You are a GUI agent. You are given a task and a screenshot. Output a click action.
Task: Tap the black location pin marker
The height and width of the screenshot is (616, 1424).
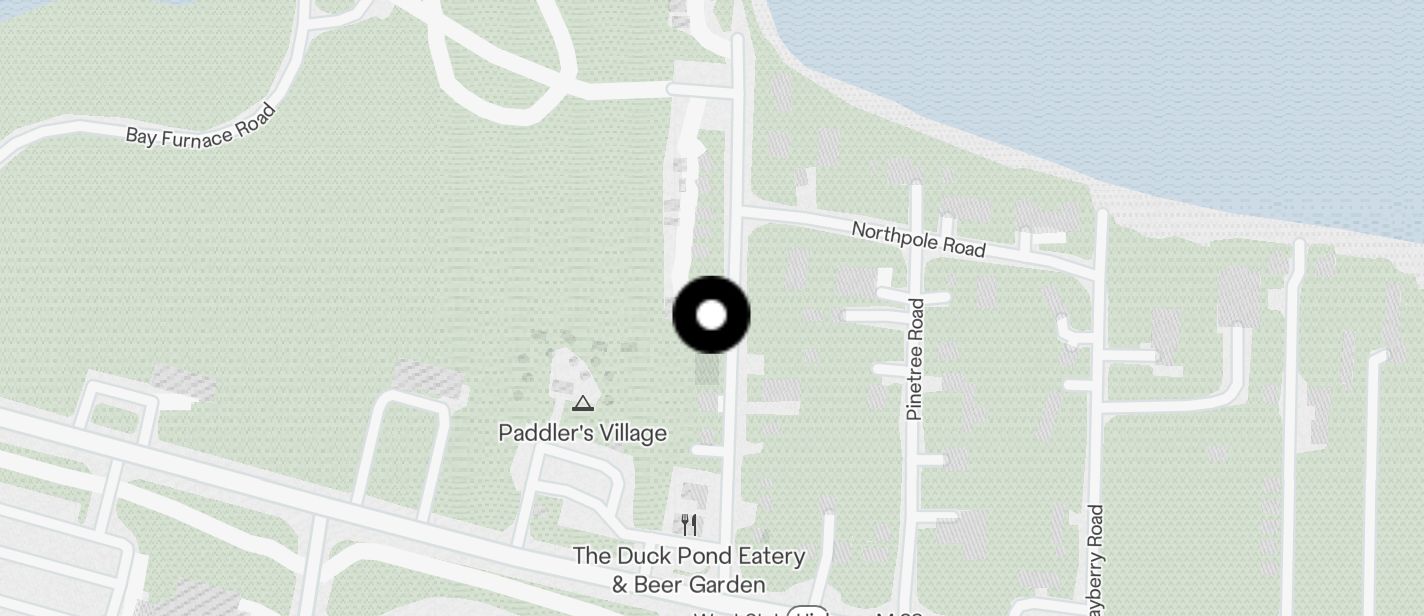(x=711, y=315)
